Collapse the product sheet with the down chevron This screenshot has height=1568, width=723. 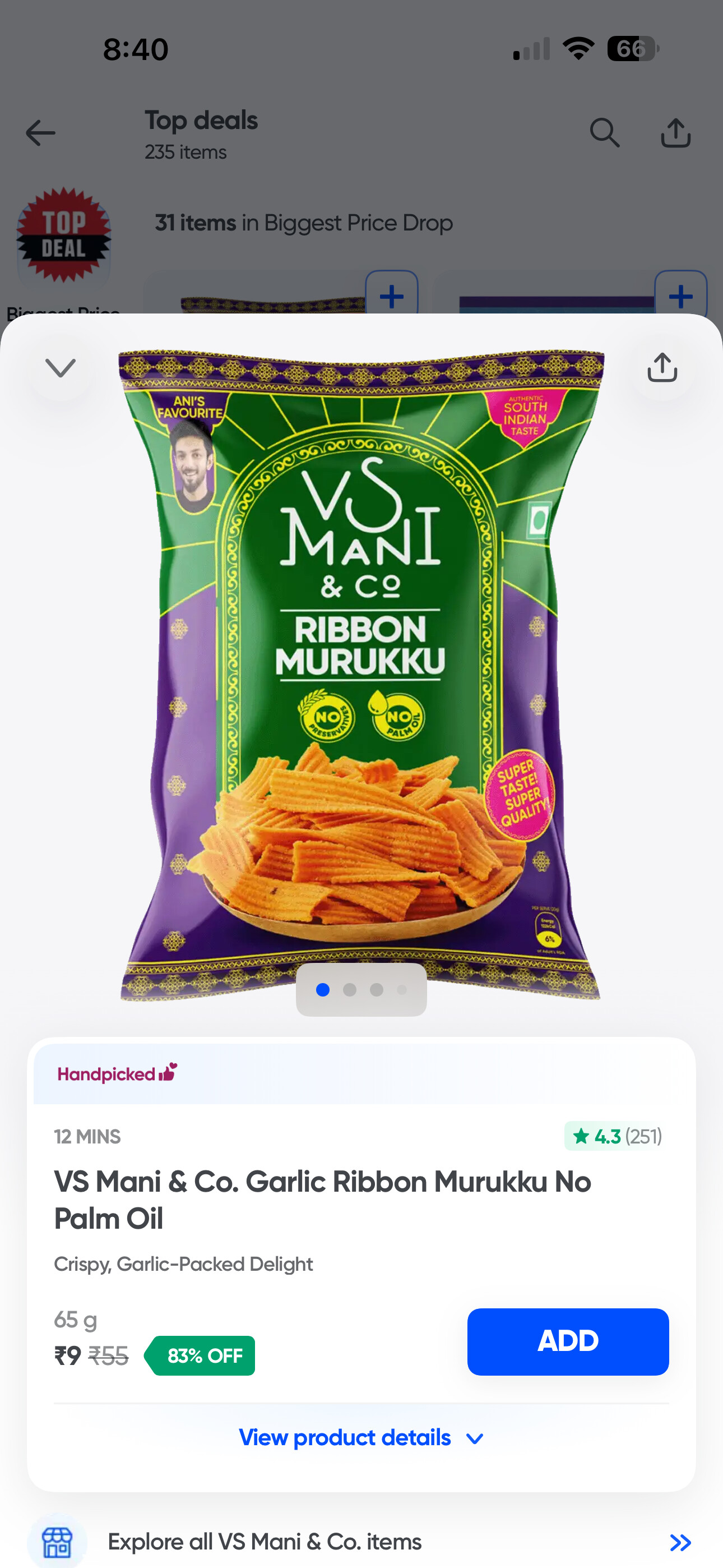(x=61, y=368)
